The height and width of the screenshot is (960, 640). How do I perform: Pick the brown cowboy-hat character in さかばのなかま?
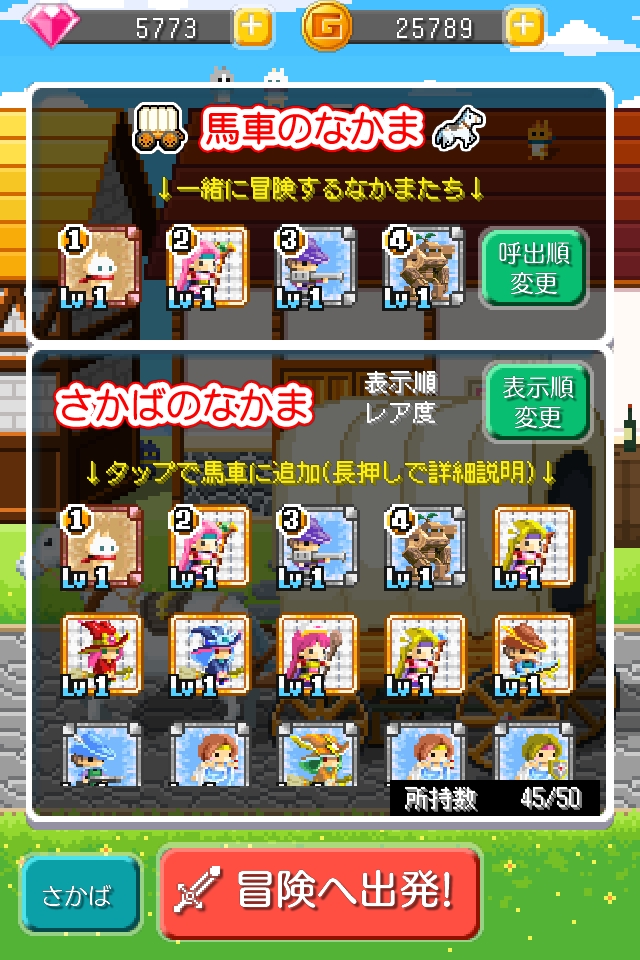(x=533, y=655)
